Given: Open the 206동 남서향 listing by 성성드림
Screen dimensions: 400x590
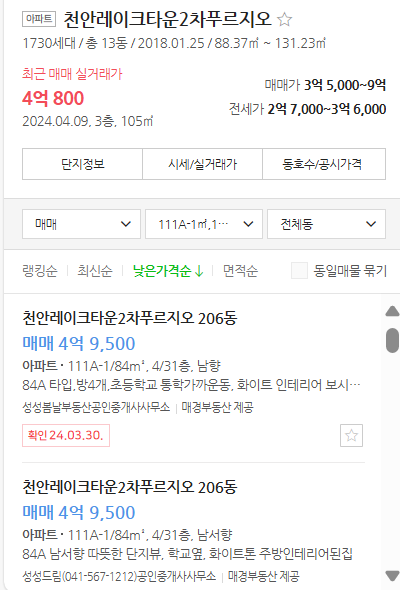Looking at the screenshot, I should pyautogui.click(x=193, y=527).
